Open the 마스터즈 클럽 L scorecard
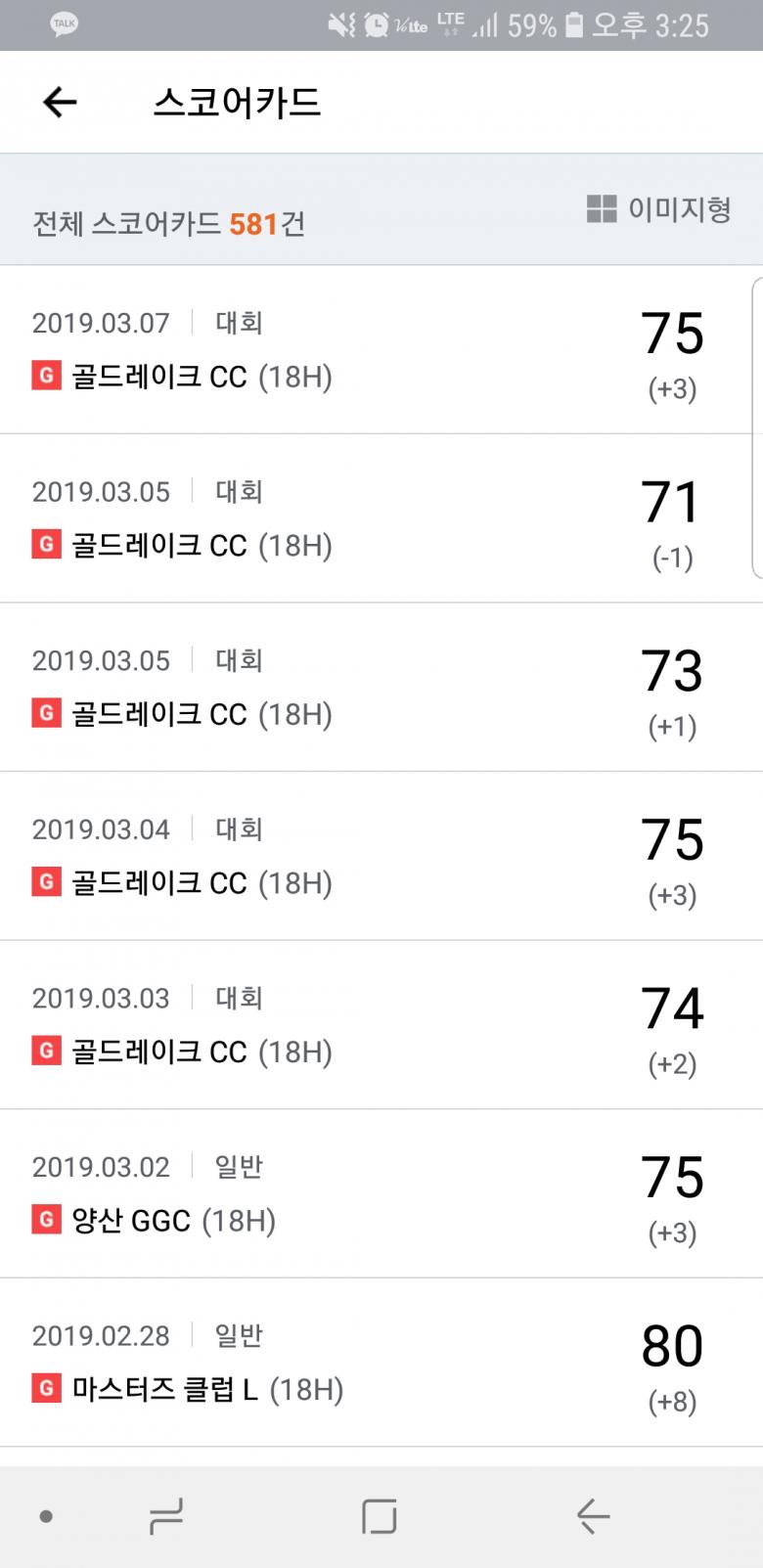 (381, 1363)
